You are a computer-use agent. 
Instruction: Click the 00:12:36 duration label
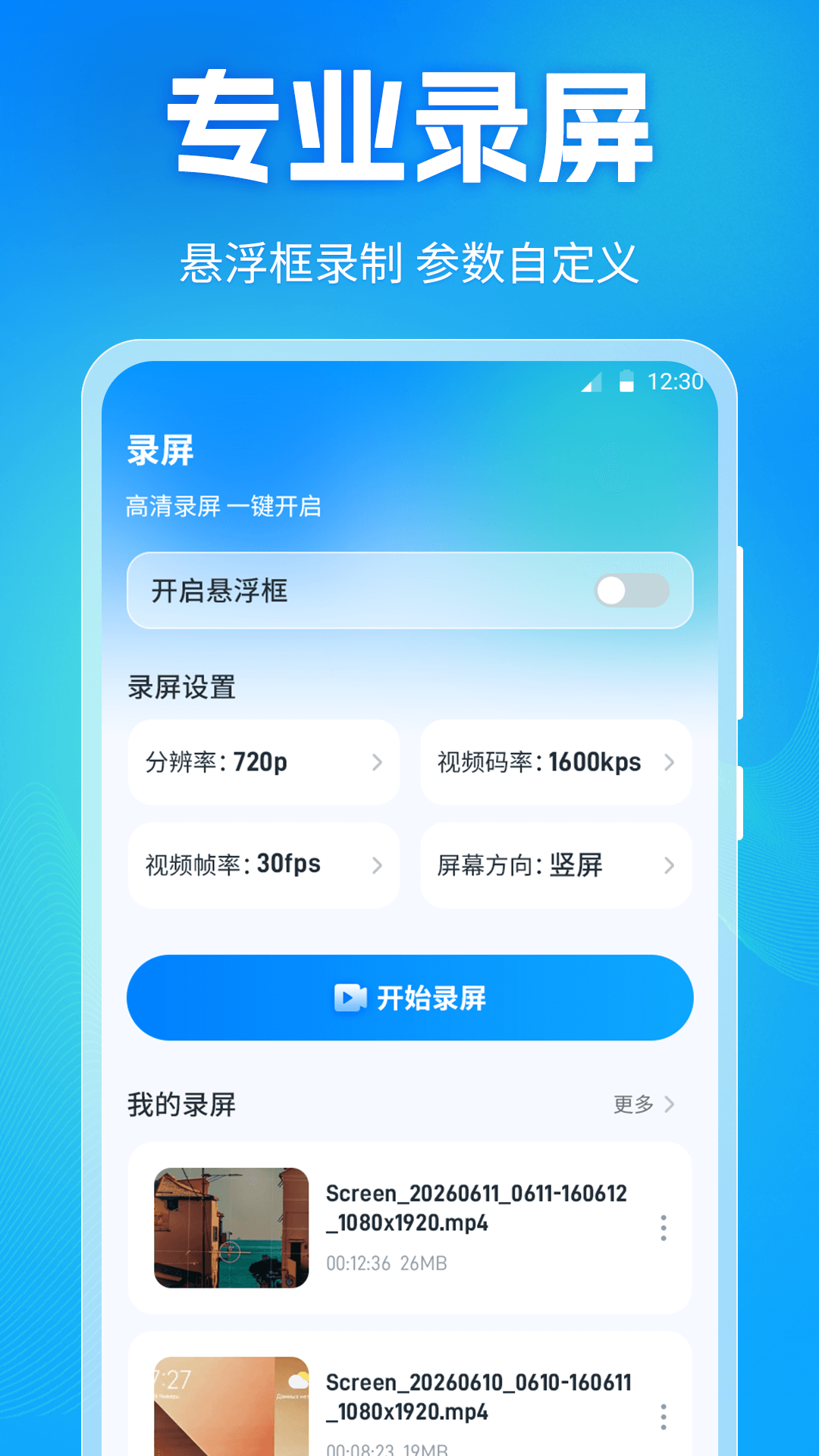(x=358, y=1263)
